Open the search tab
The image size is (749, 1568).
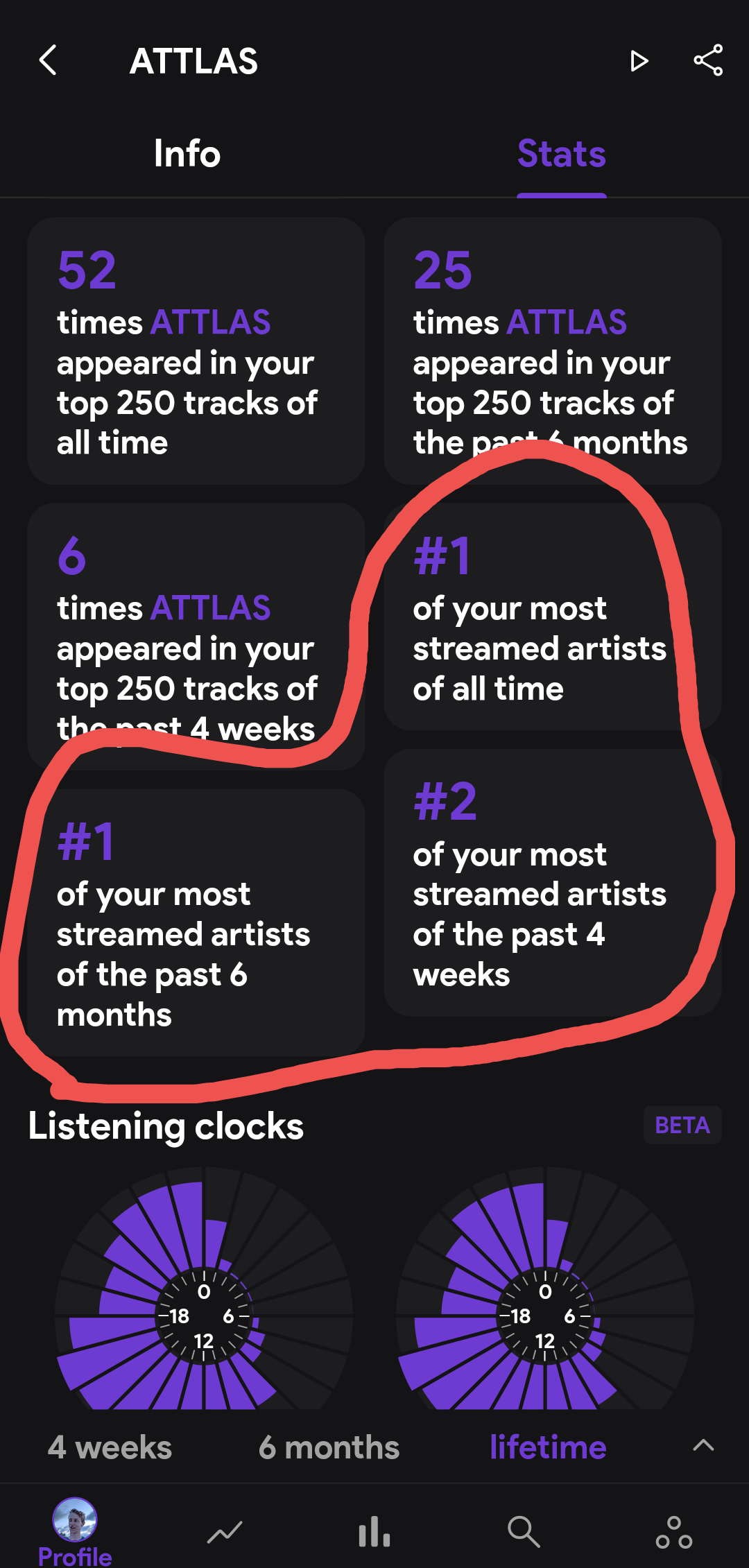(524, 1531)
